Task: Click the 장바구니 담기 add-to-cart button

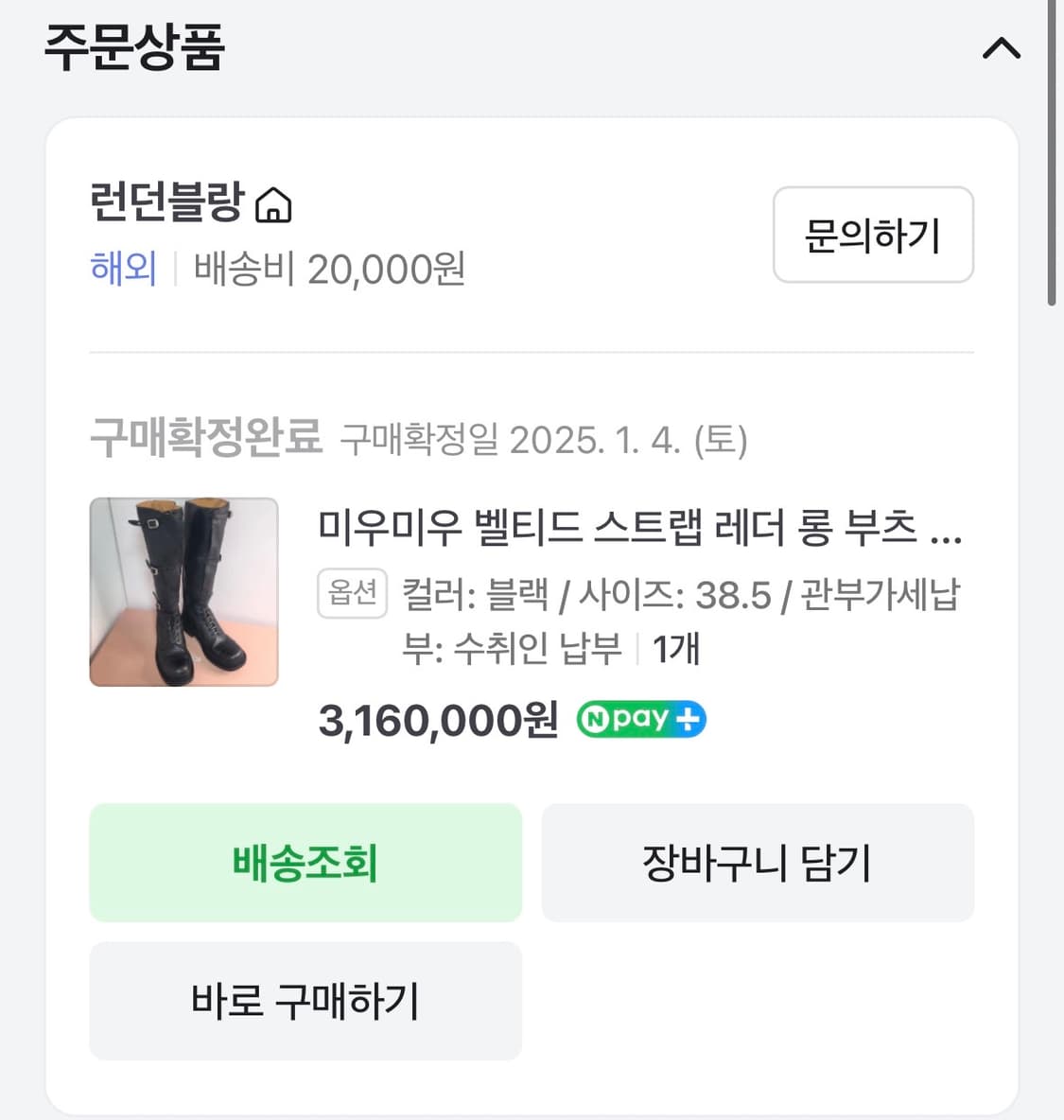Action: (757, 862)
